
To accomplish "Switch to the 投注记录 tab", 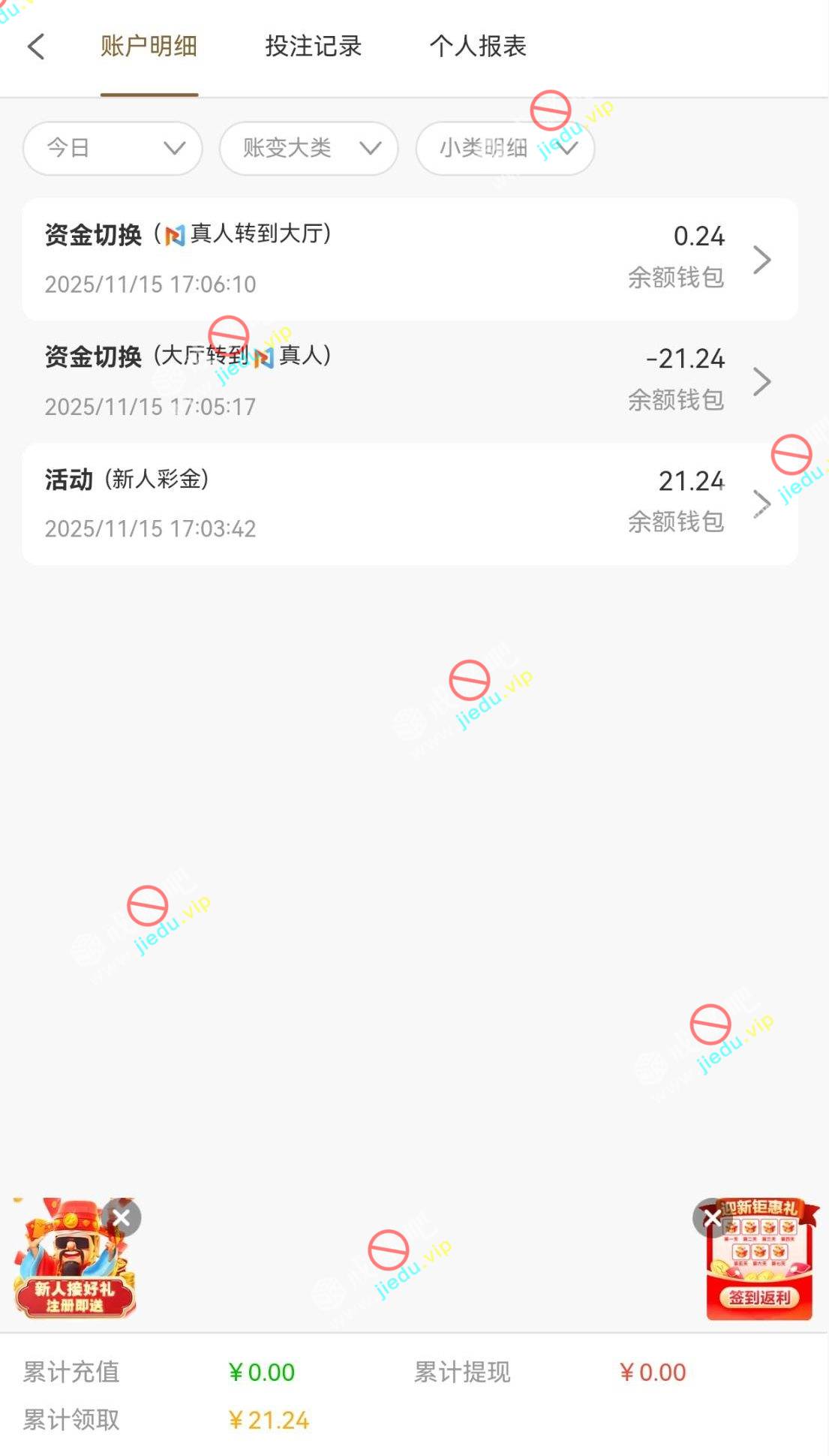I will 313,47.
